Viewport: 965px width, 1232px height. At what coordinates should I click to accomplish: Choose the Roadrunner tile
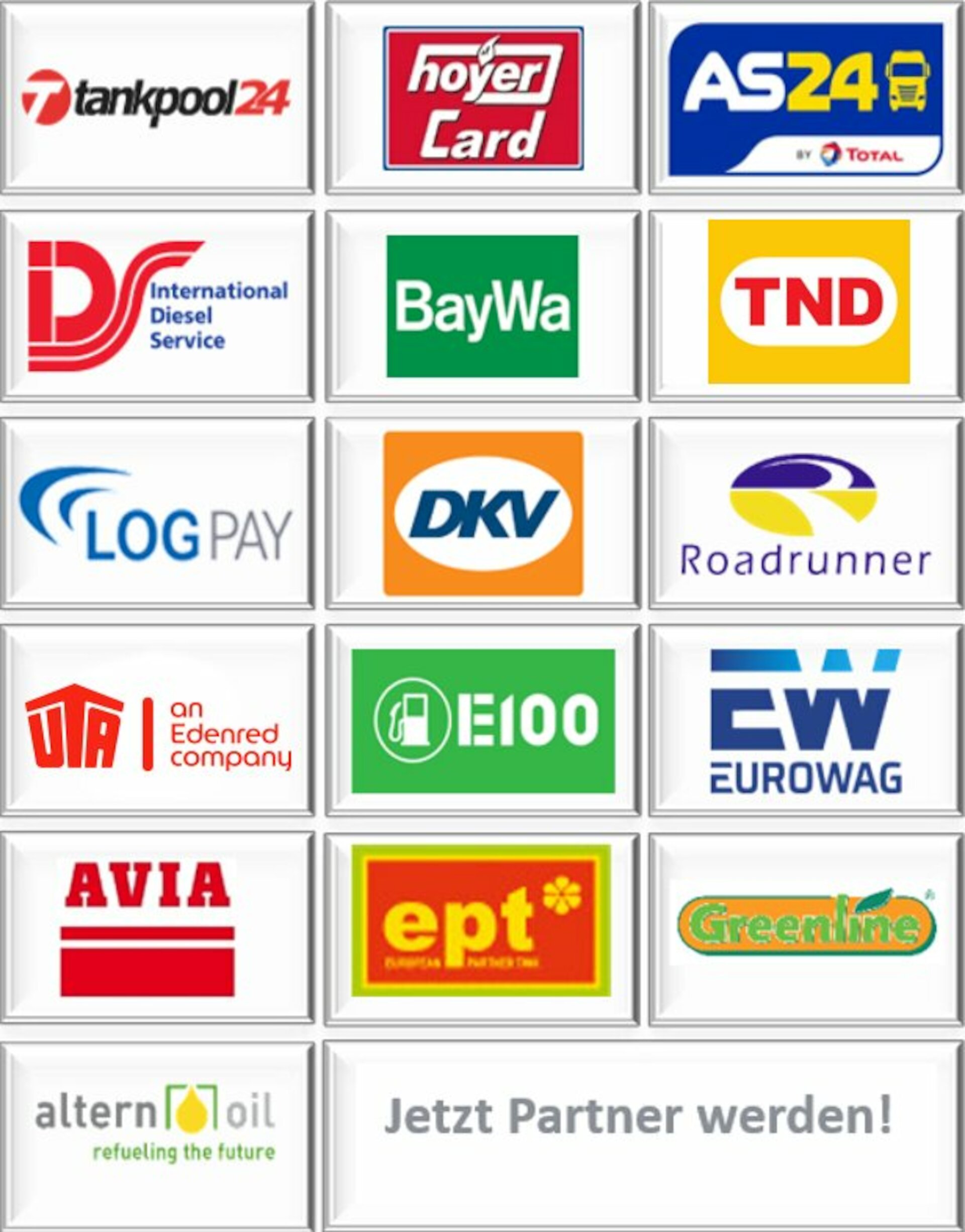[806, 513]
